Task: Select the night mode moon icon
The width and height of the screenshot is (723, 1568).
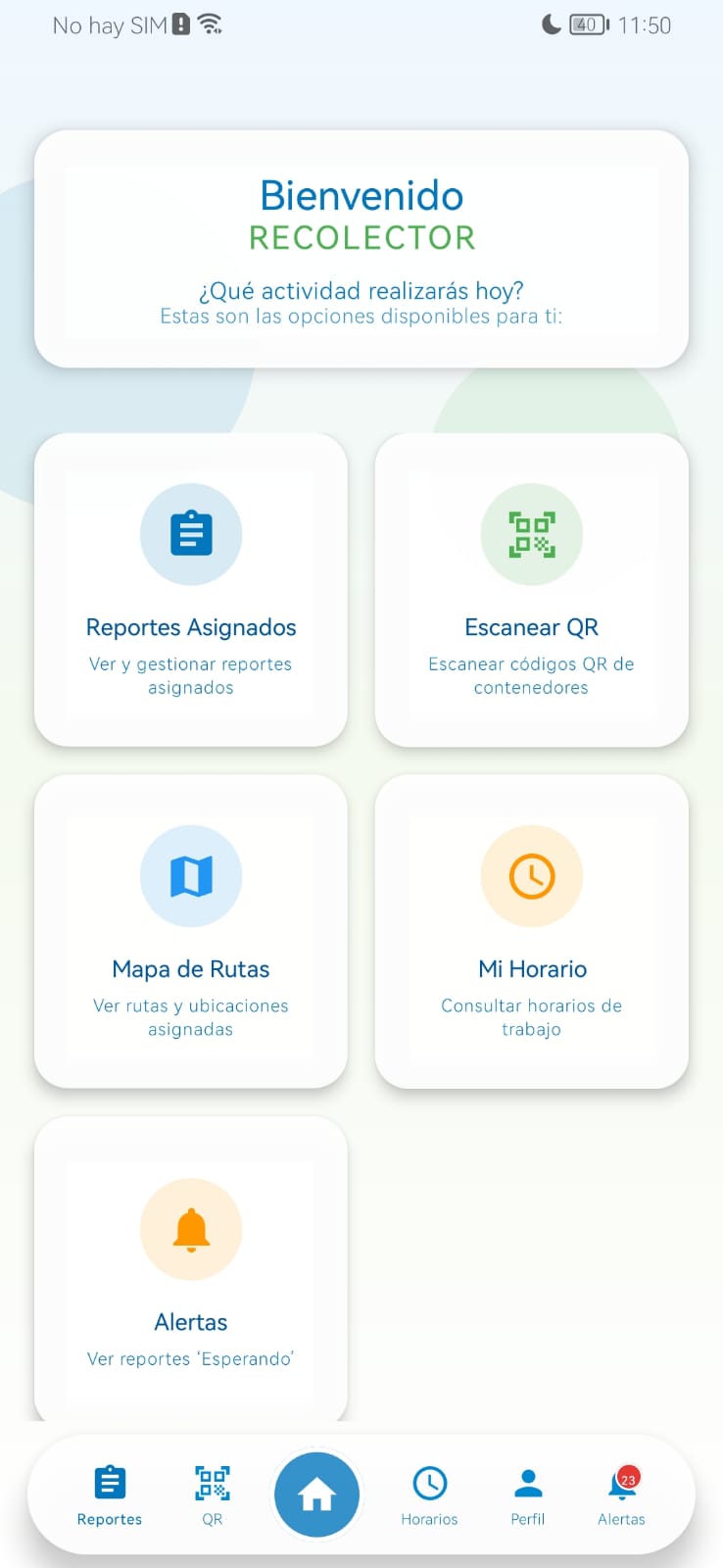Action: pos(551,24)
